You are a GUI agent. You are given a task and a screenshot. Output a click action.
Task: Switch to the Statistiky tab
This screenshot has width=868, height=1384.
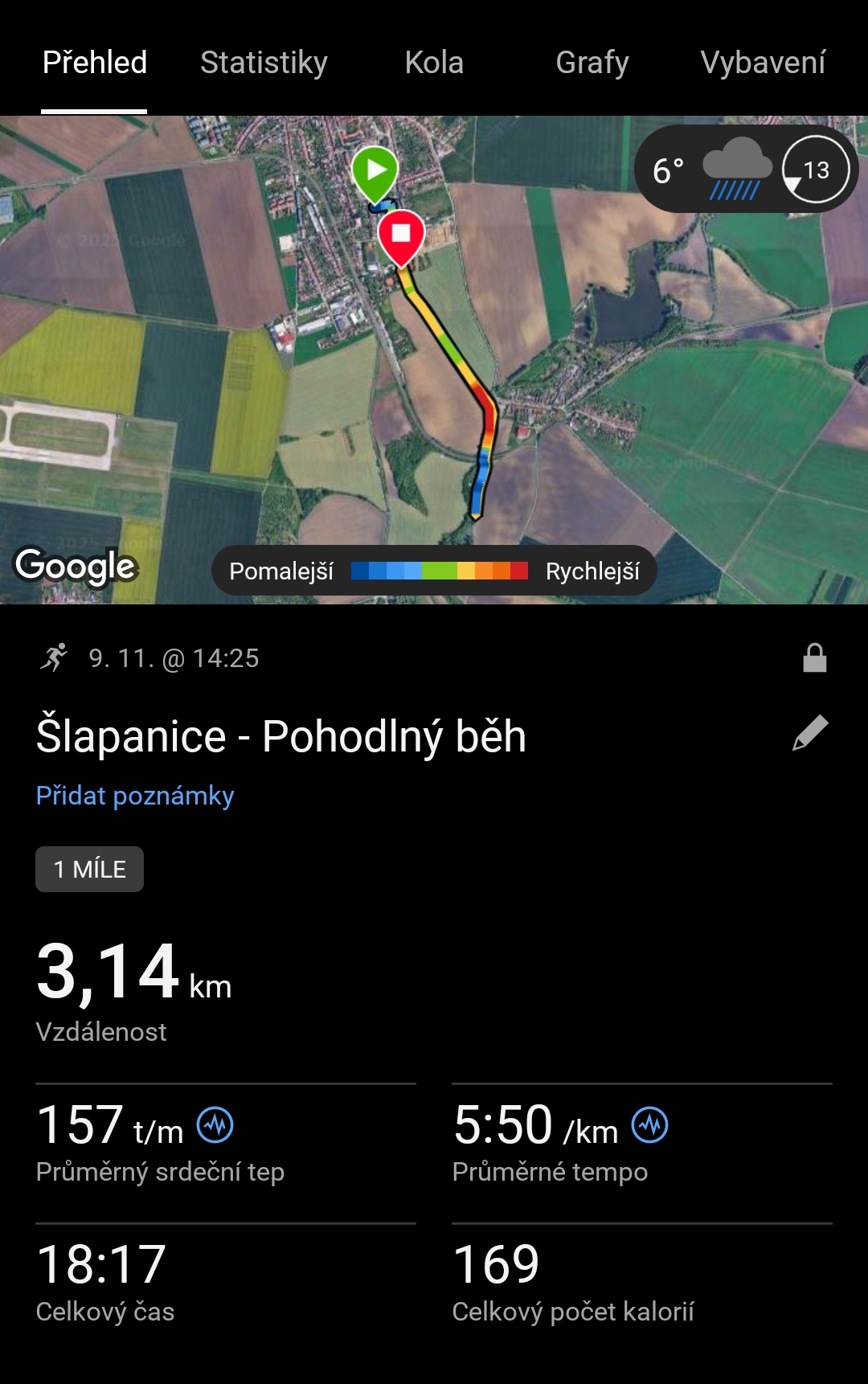tap(264, 63)
